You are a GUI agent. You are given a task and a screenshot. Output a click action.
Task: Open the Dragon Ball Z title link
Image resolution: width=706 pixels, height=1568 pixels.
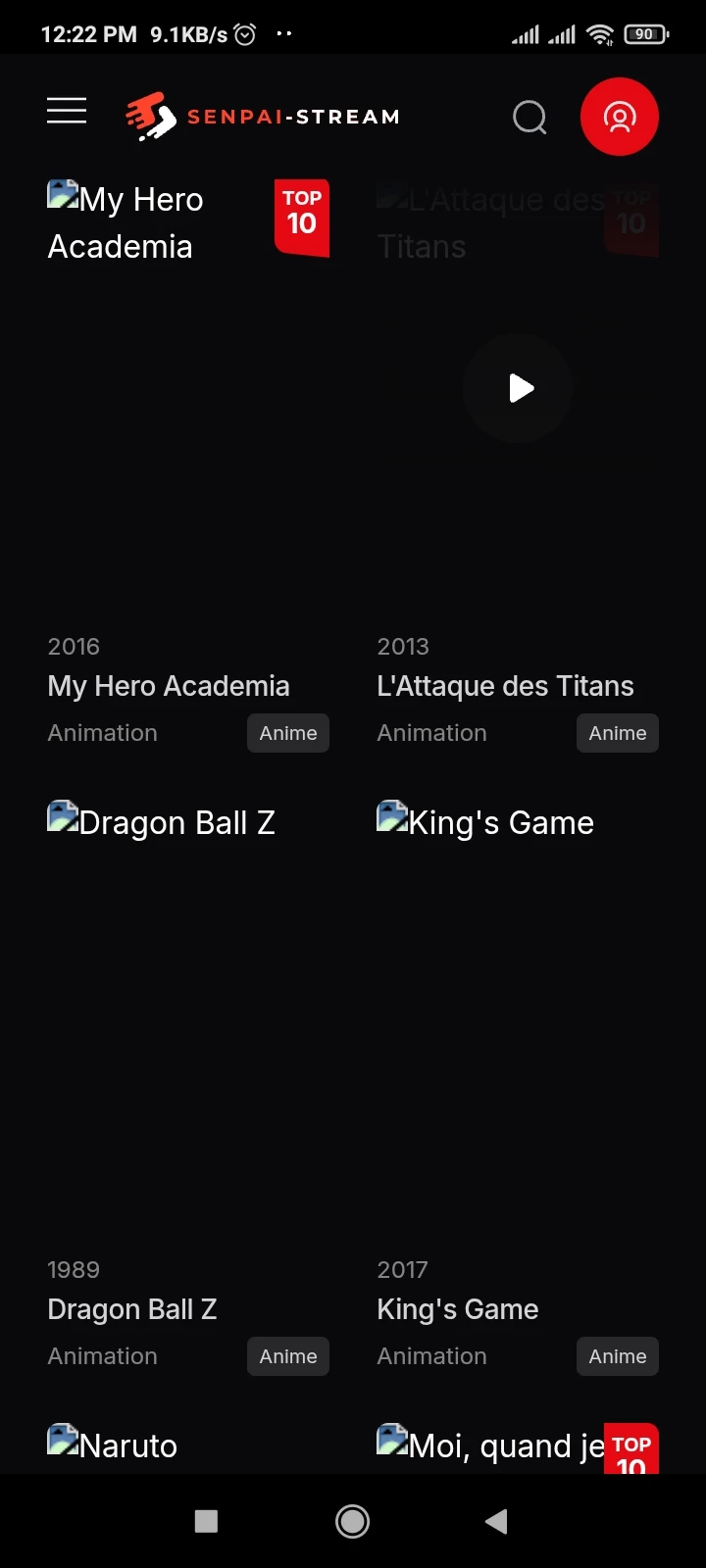(x=131, y=1308)
